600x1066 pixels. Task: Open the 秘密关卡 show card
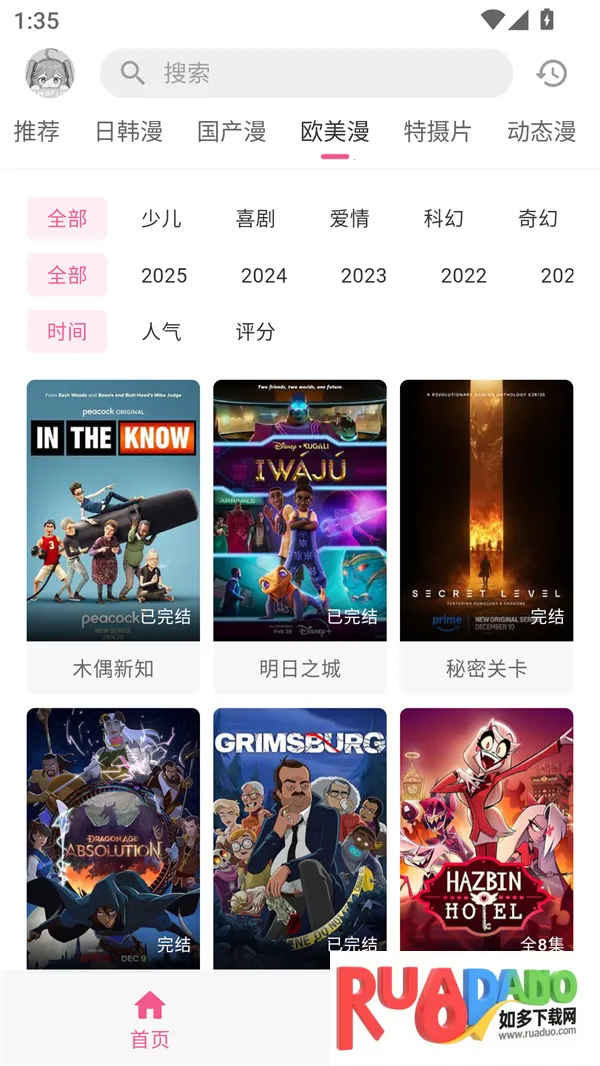tap(486, 535)
